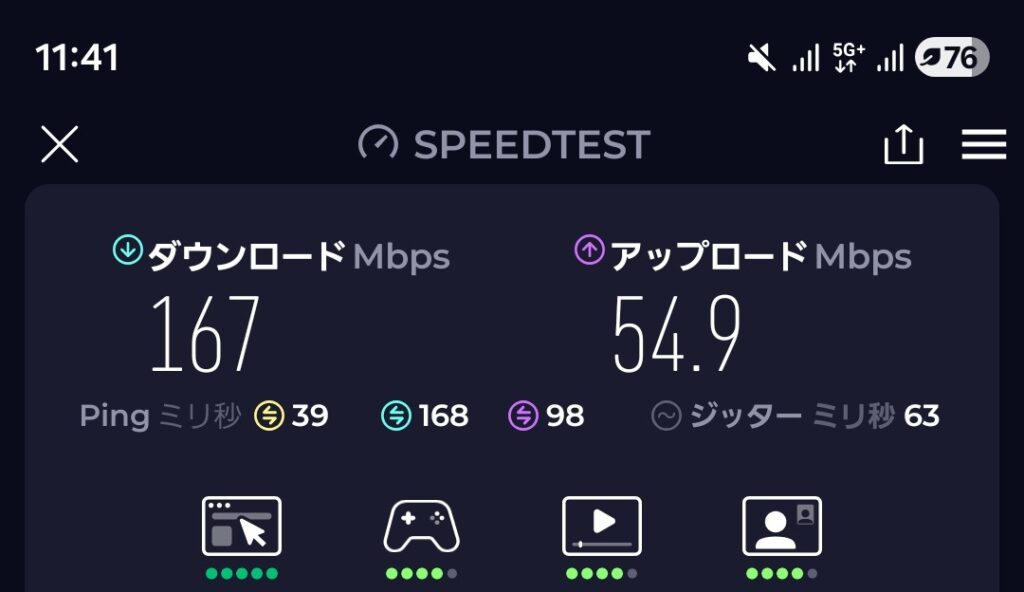The height and width of the screenshot is (592, 1024).
Task: Share the speed test result
Action: [x=903, y=145]
